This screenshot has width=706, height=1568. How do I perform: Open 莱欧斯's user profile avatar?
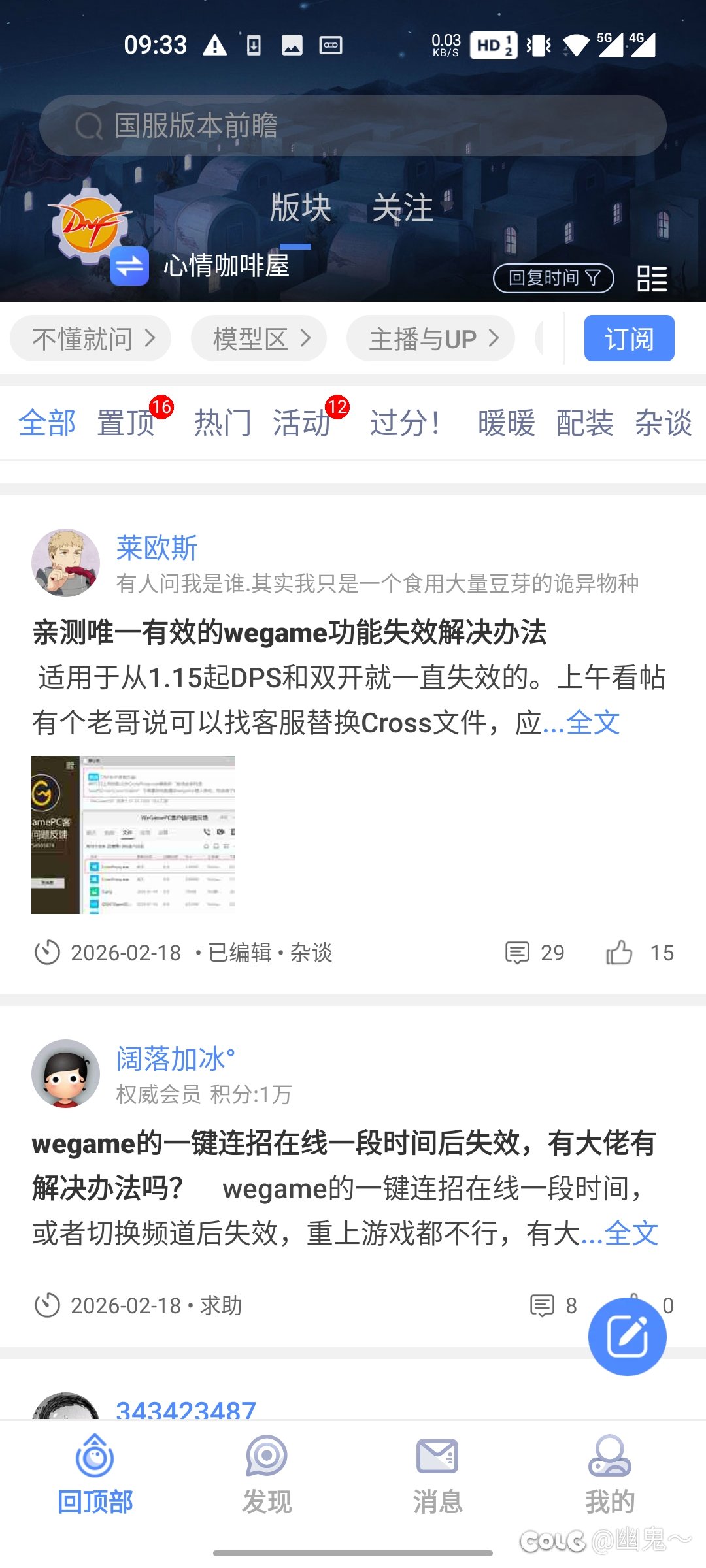point(65,563)
